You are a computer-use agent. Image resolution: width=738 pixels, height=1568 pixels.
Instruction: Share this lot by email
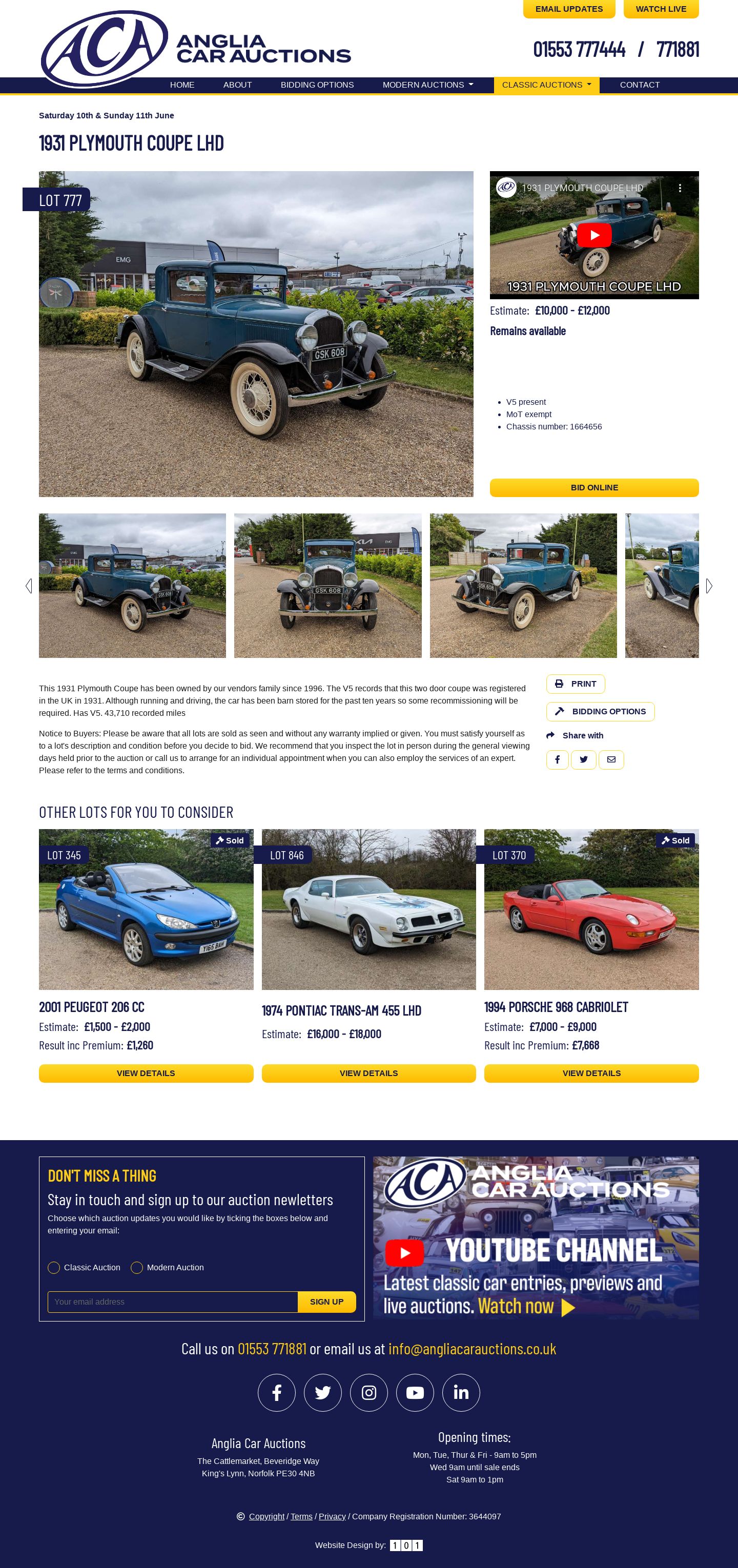(611, 759)
